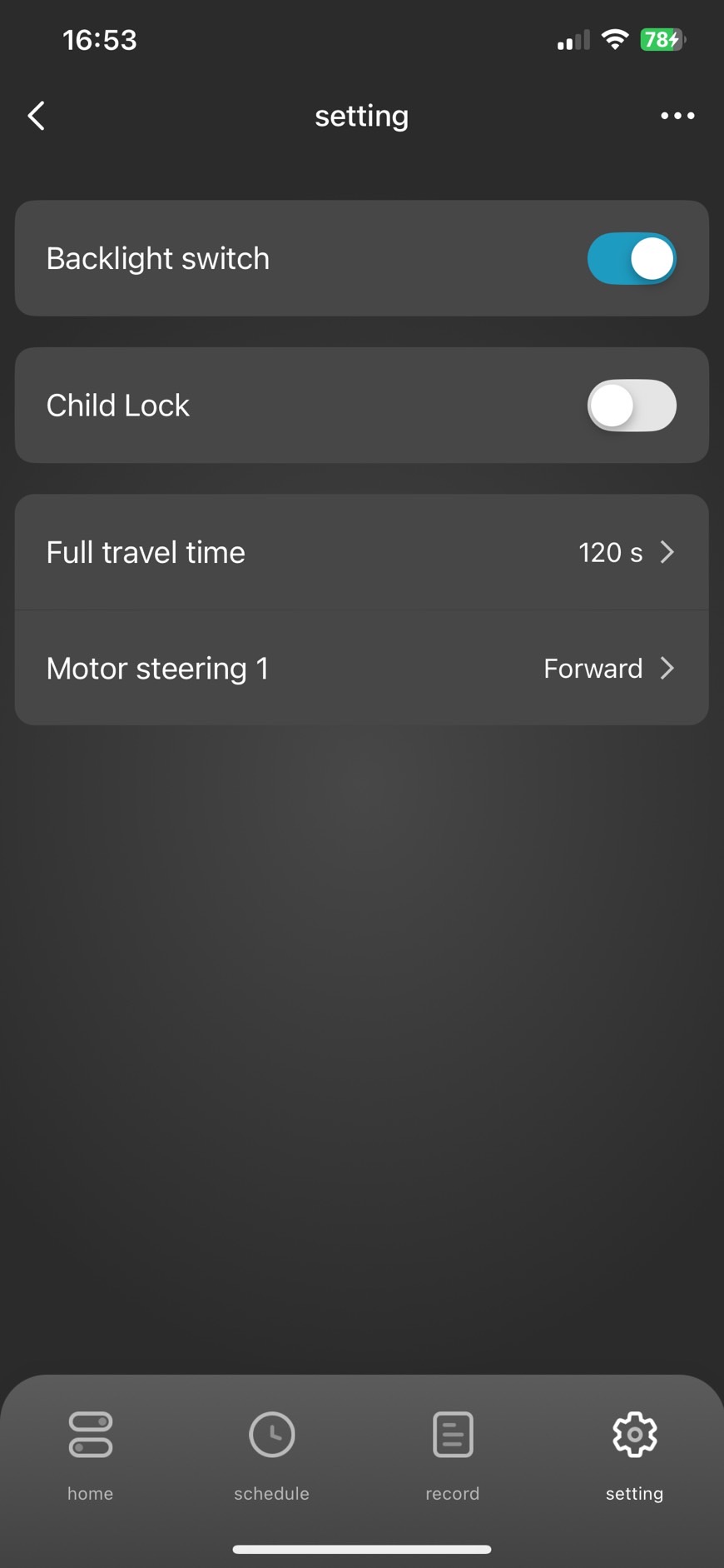Change Motor steering 1 direction
724x1568 pixels.
click(x=361, y=668)
